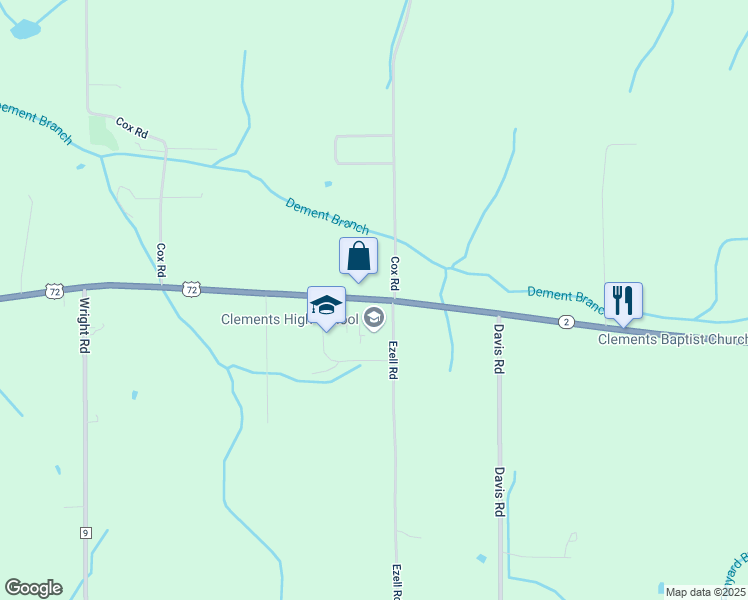748x600 pixels.
Task: Open the Clements High School place pin
Action: click(x=374, y=319)
